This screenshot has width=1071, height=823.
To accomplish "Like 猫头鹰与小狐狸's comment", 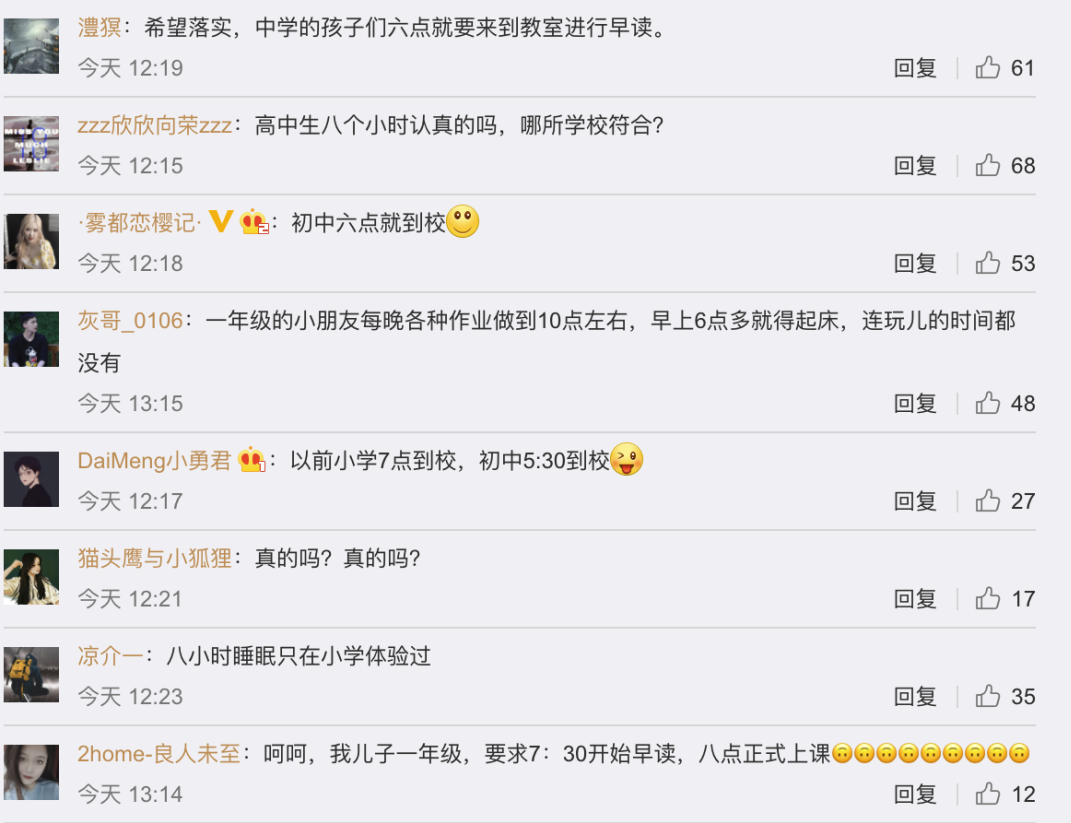I will [988, 599].
